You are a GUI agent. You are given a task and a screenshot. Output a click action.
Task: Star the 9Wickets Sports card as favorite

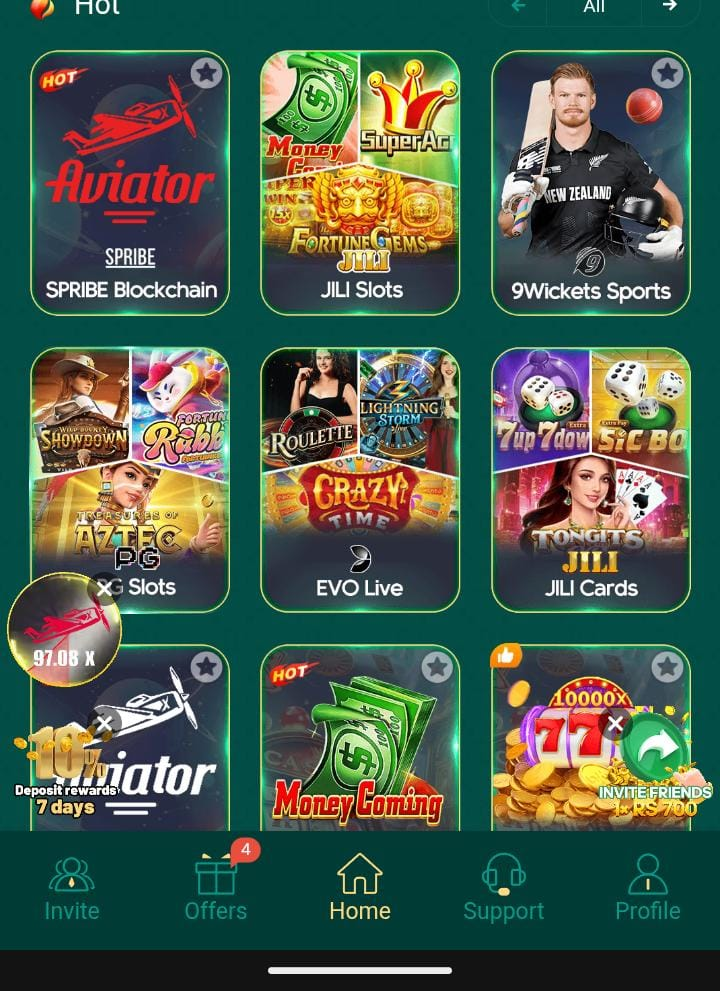667,73
